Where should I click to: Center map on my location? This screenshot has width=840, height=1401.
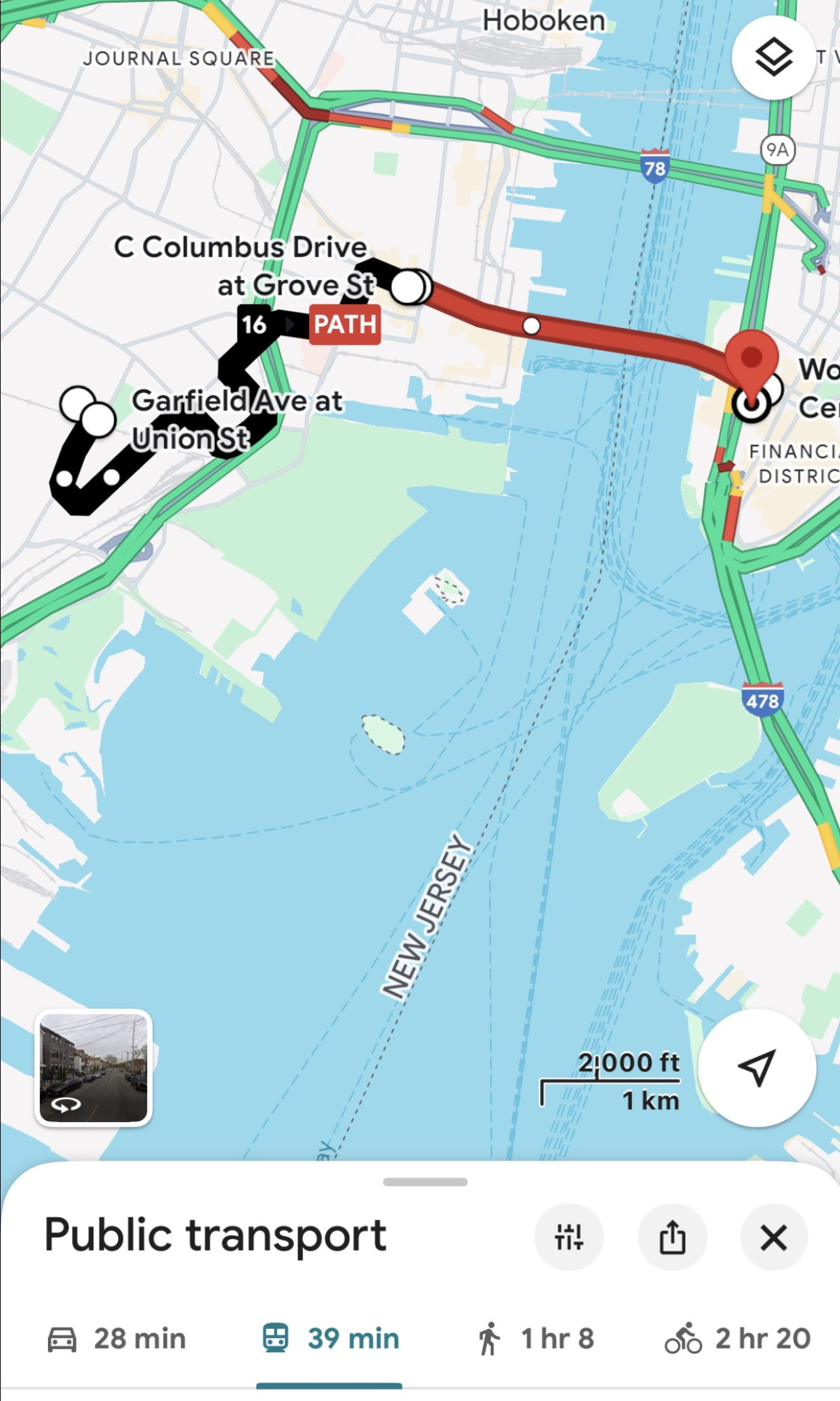click(757, 1068)
